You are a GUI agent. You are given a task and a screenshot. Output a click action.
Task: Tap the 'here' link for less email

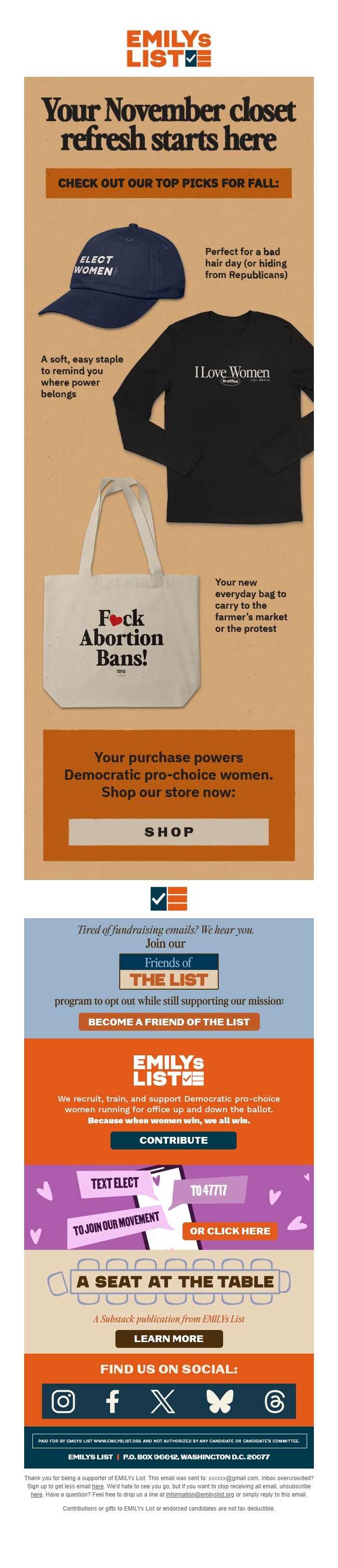(98, 1486)
